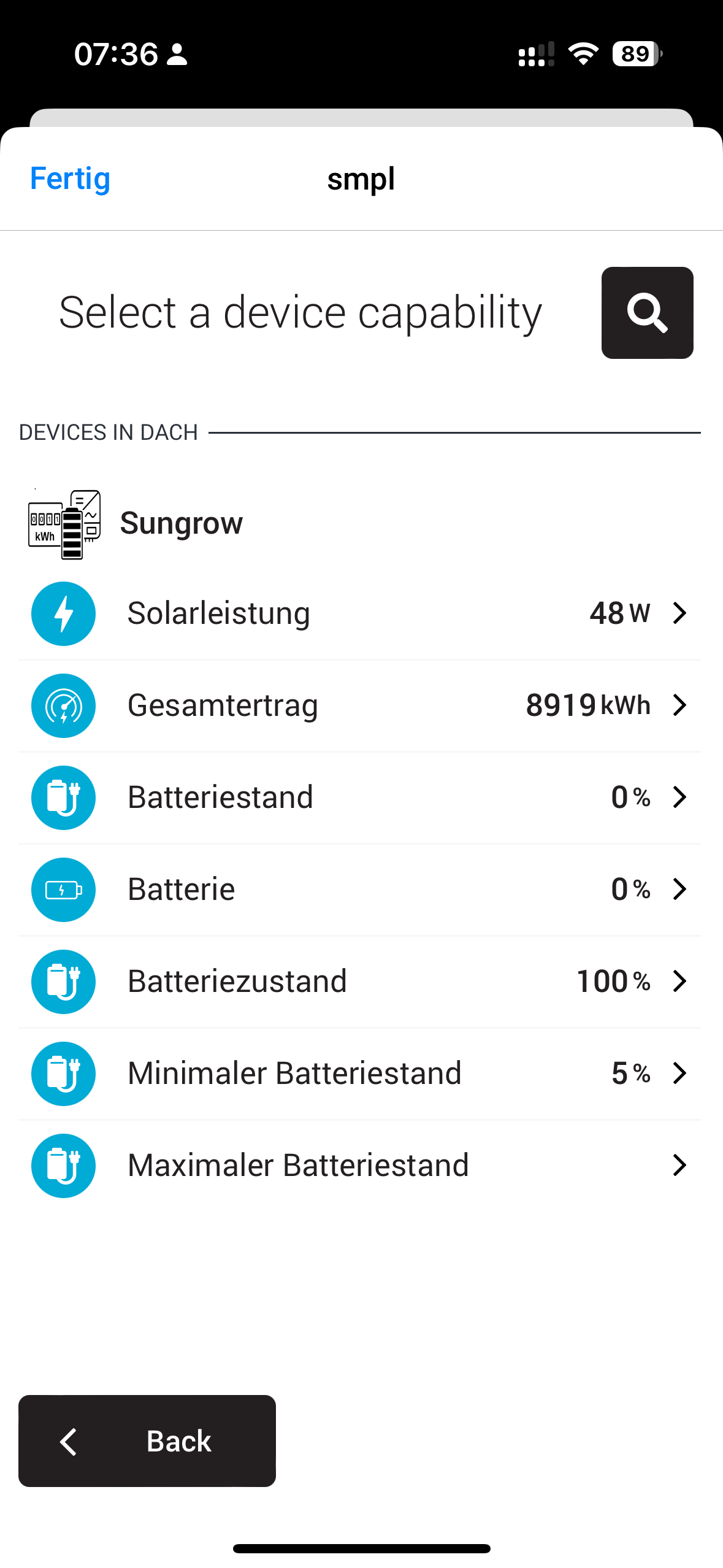723x1568 pixels.
Task: Open the capability search
Action: pyautogui.click(x=647, y=313)
